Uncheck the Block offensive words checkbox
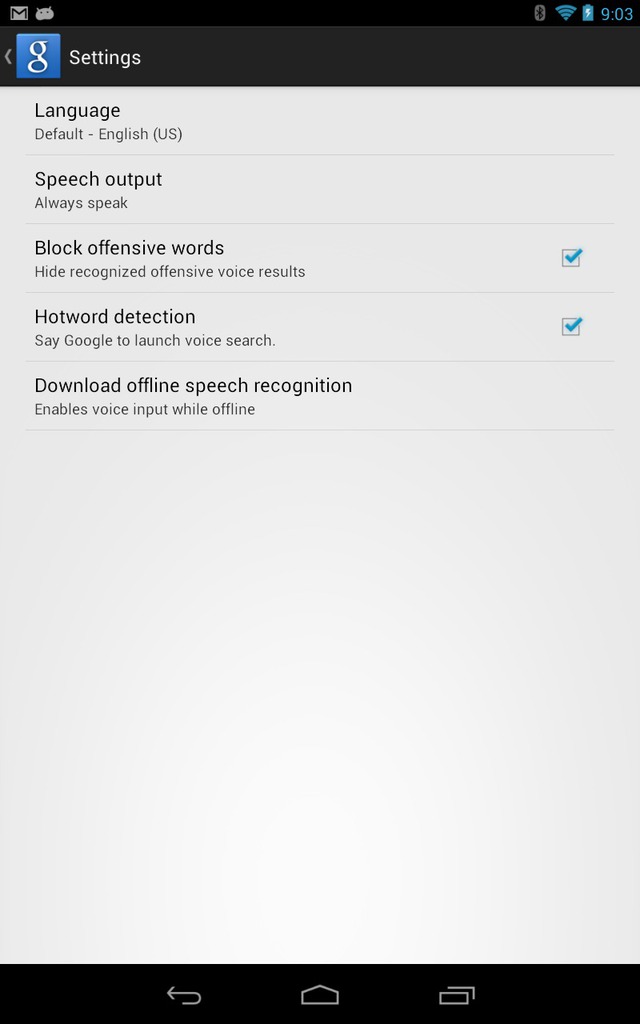Viewport: 640px width, 1024px height. coord(571,257)
